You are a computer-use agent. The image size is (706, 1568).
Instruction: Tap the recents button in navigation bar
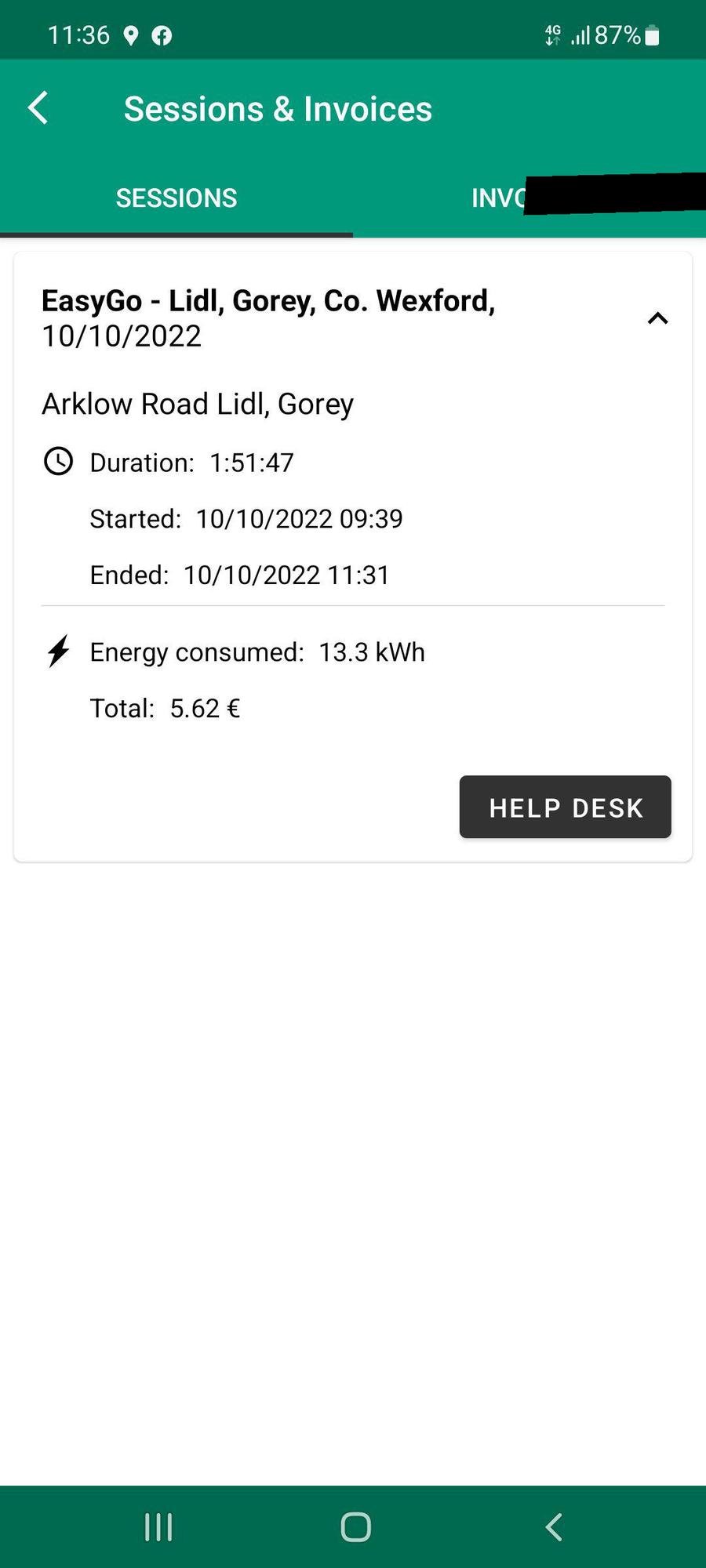(158, 1526)
